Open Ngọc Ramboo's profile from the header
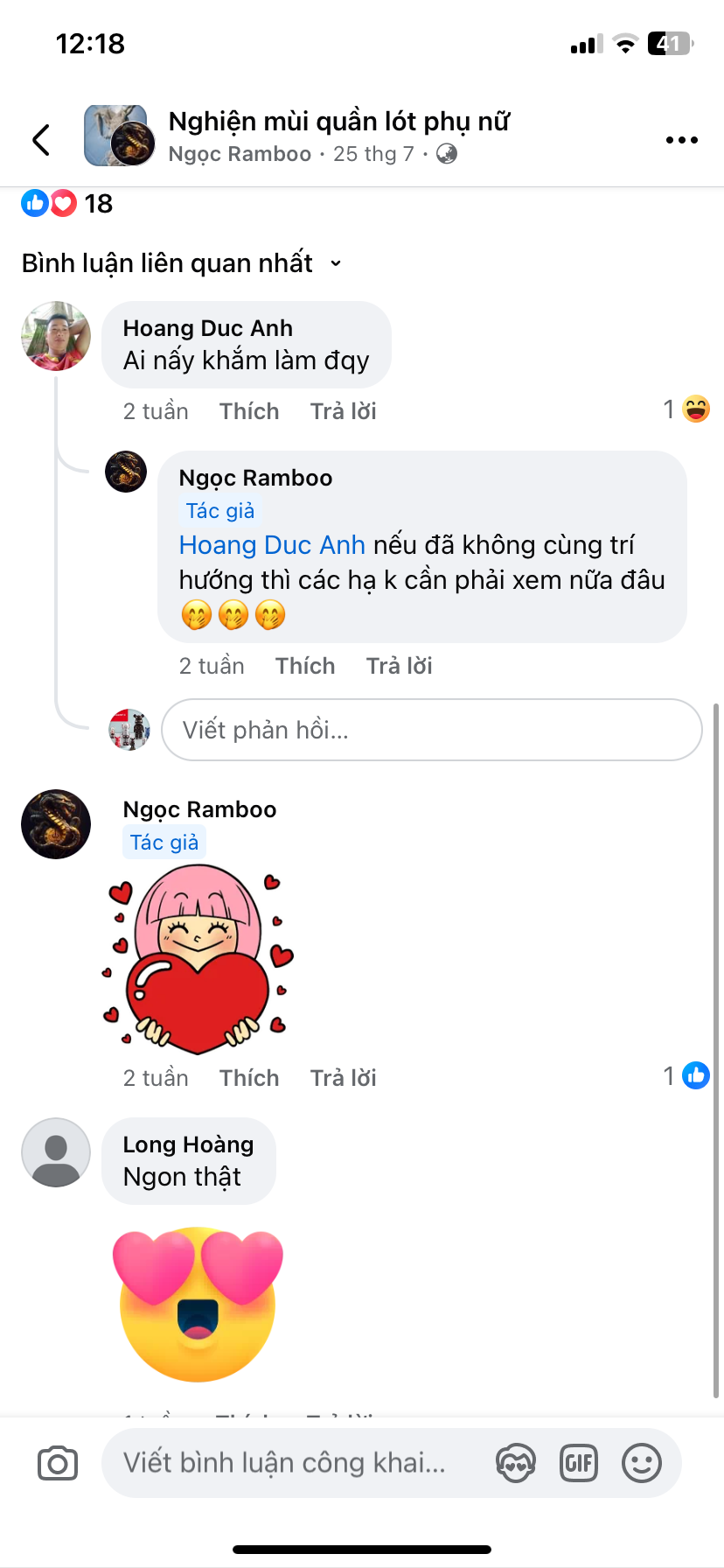This screenshot has width=724, height=1568. coord(239,154)
